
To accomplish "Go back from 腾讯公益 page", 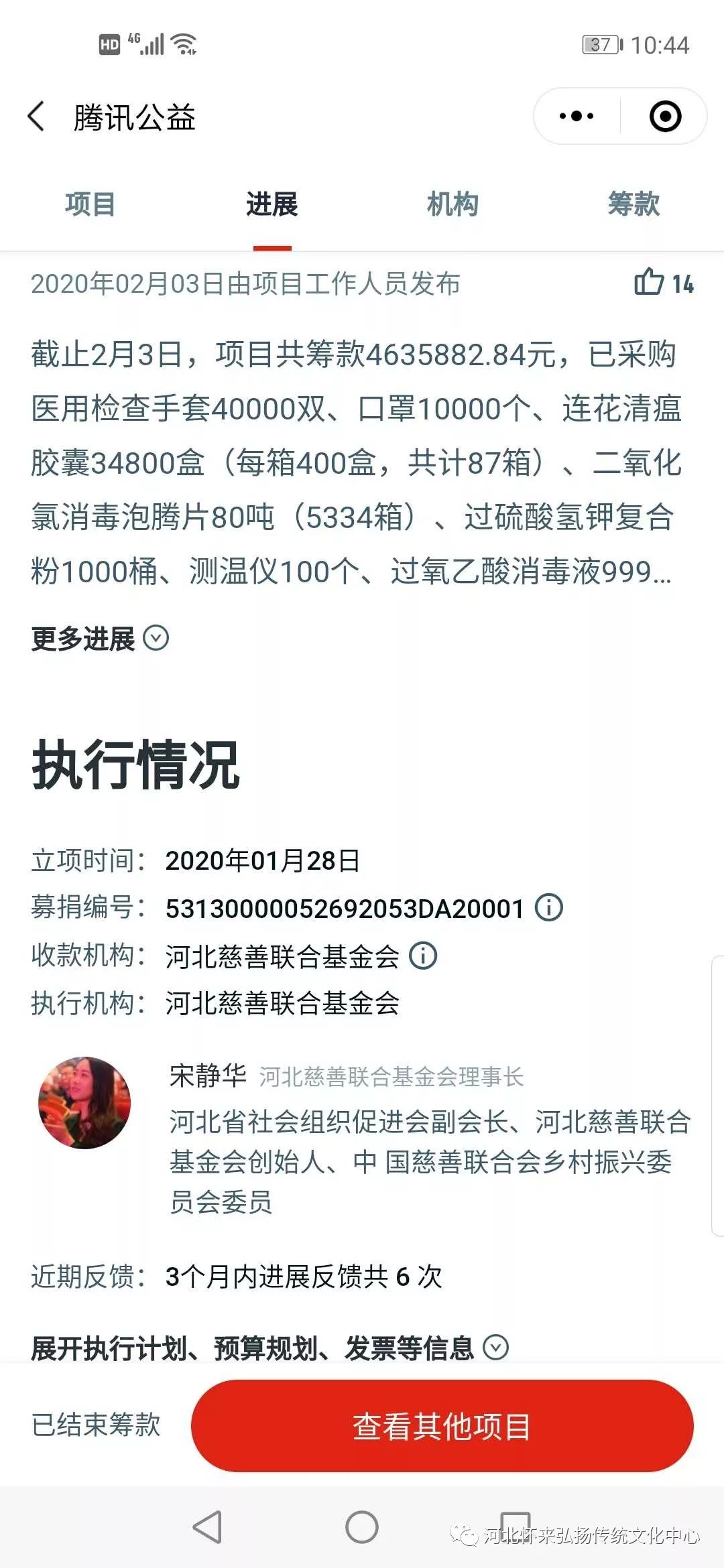I will [x=37, y=117].
